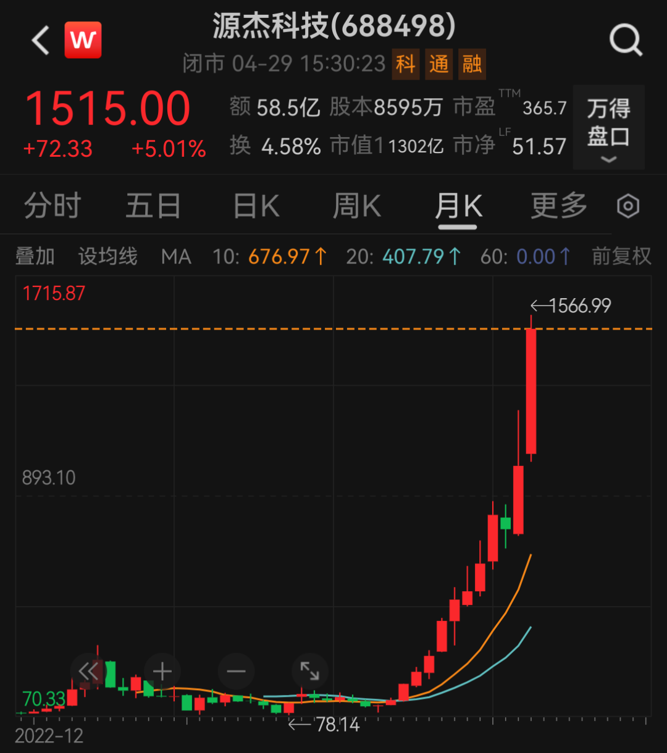Open the chart settings icon
The height and width of the screenshot is (753, 667).
click(x=628, y=207)
